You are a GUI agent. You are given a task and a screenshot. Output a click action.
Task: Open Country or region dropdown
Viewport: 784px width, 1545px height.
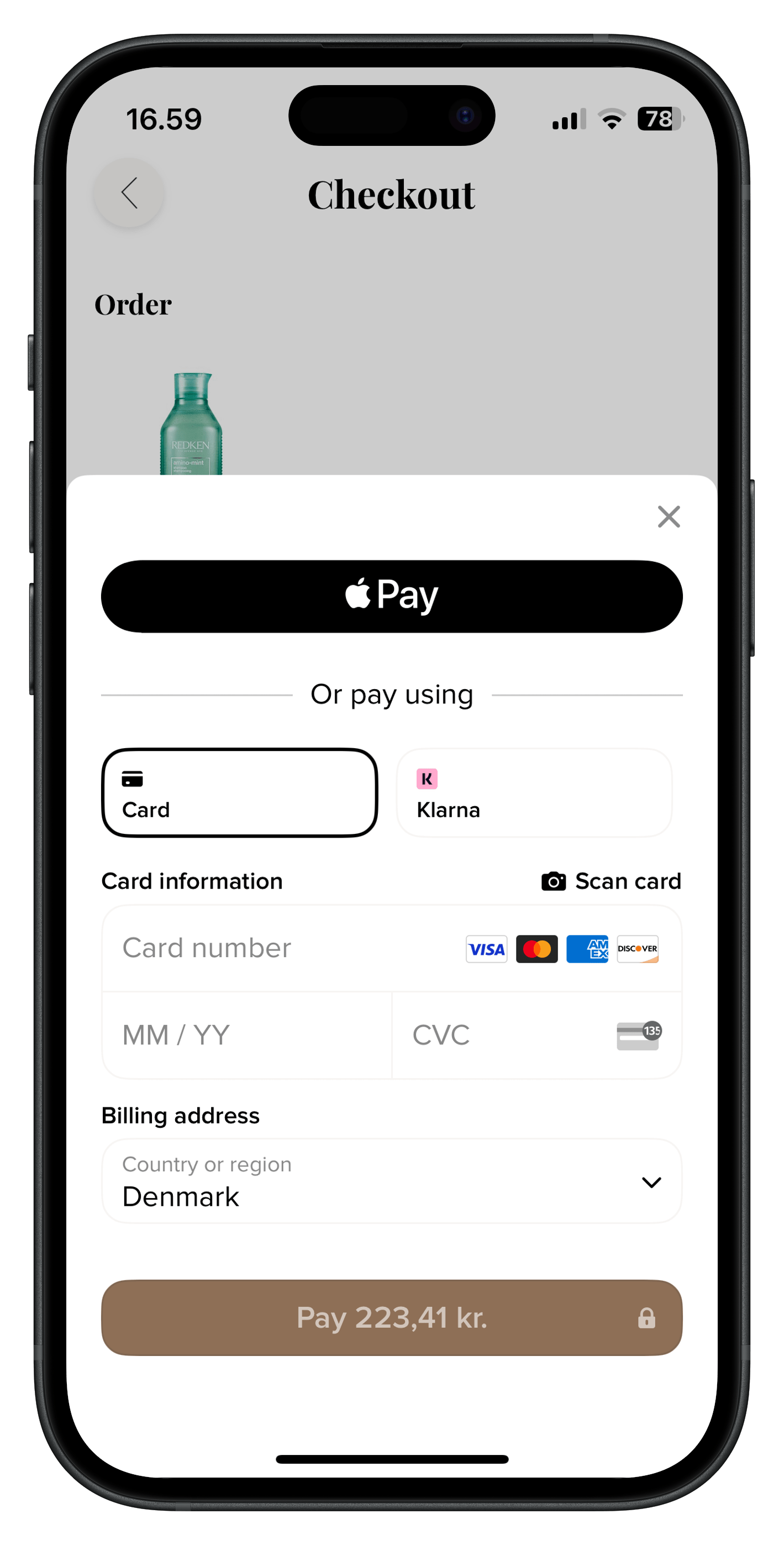pos(392,1181)
